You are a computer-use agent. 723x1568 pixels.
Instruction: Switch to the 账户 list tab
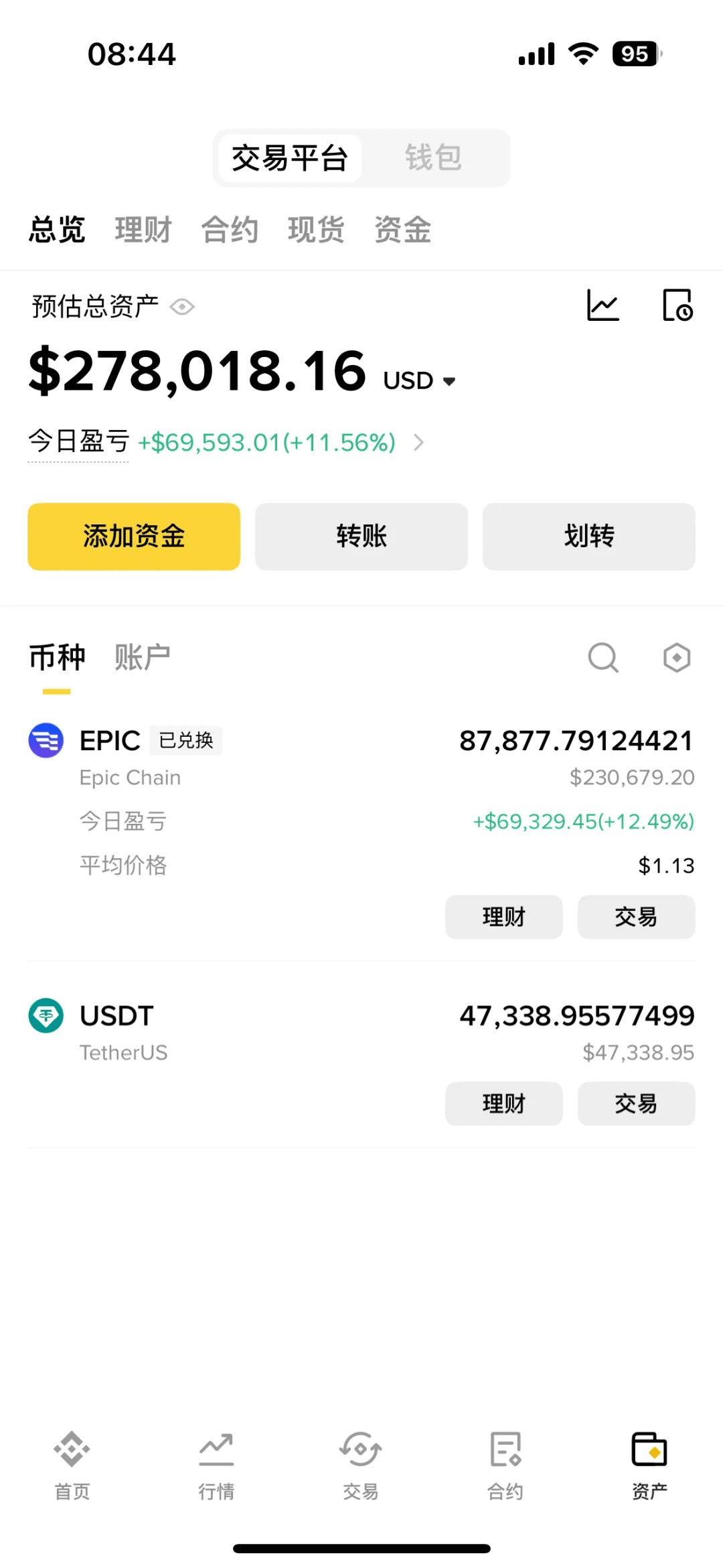[143, 657]
